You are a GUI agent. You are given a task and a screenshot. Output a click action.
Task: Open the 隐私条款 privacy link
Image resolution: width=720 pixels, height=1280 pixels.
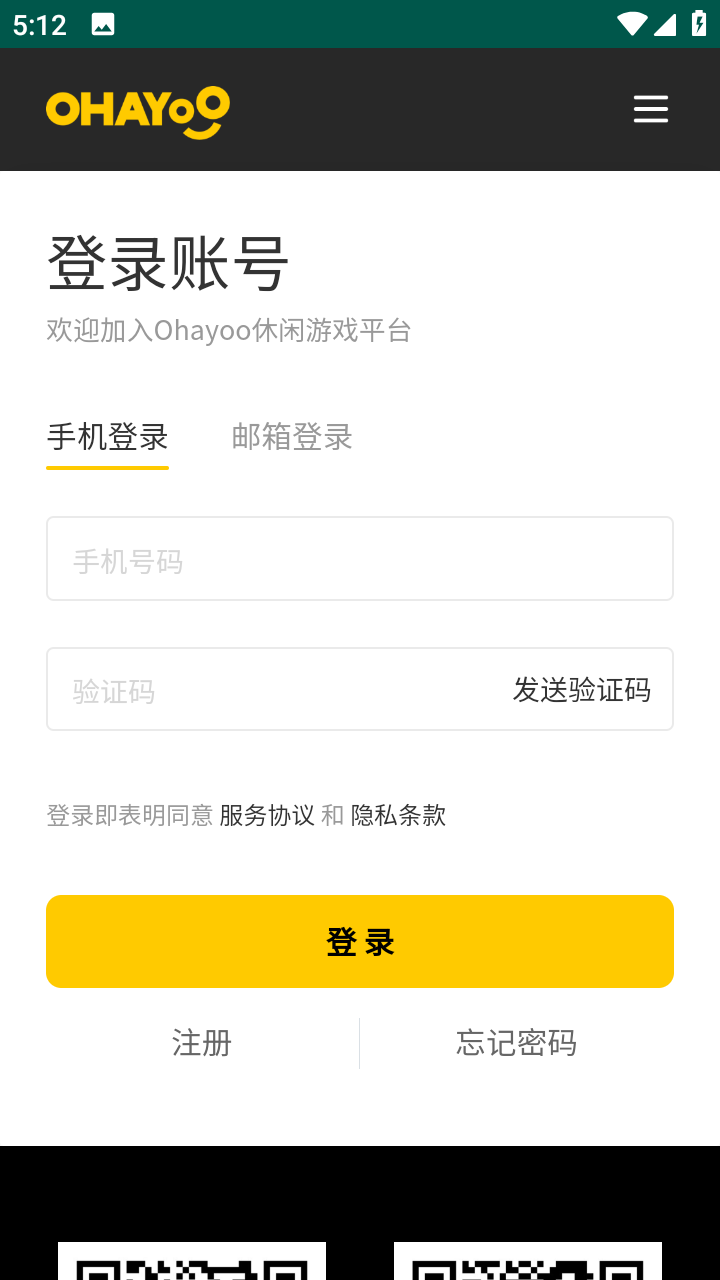pyautogui.click(x=398, y=815)
